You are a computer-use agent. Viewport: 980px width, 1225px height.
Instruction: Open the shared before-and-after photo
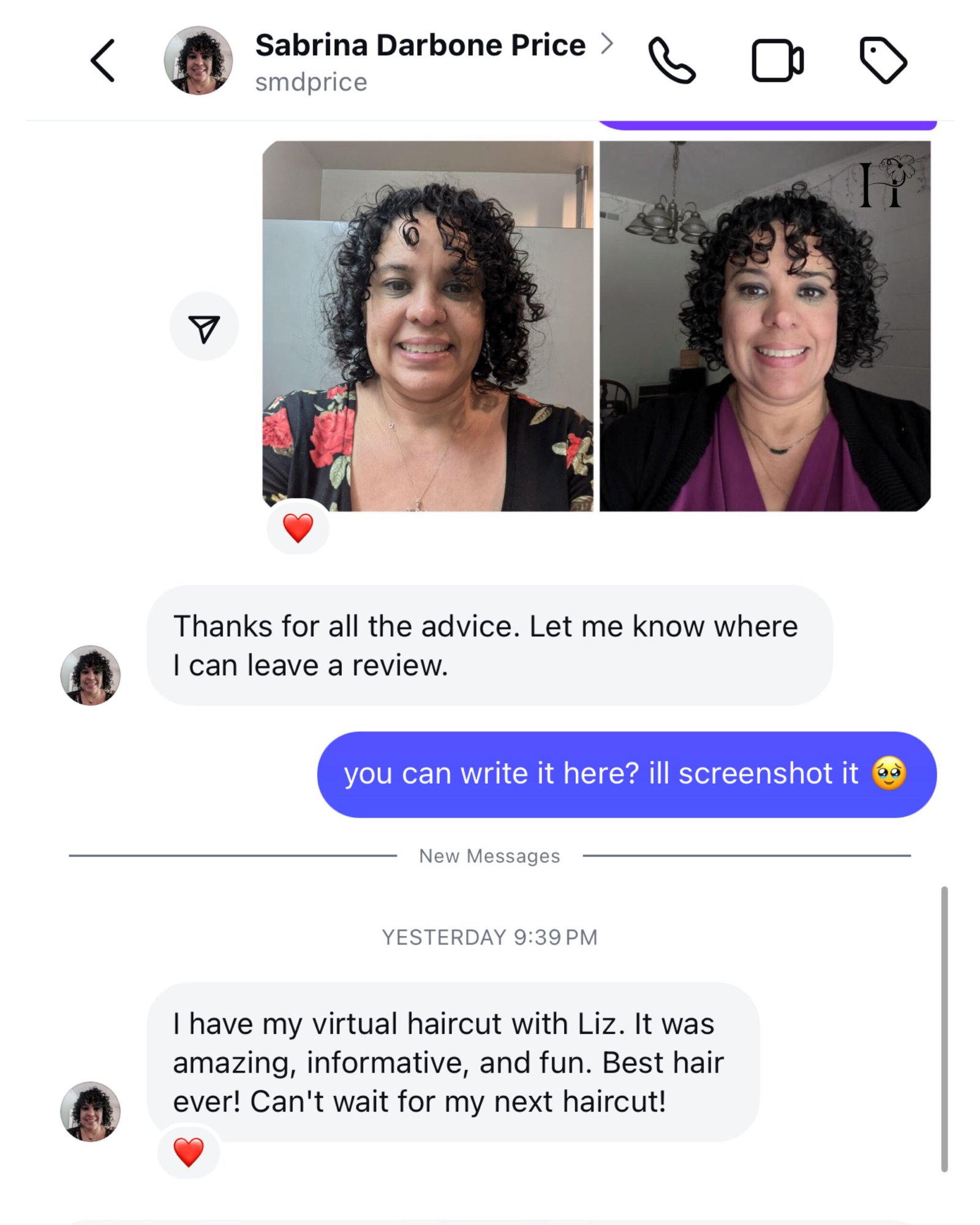click(x=595, y=326)
